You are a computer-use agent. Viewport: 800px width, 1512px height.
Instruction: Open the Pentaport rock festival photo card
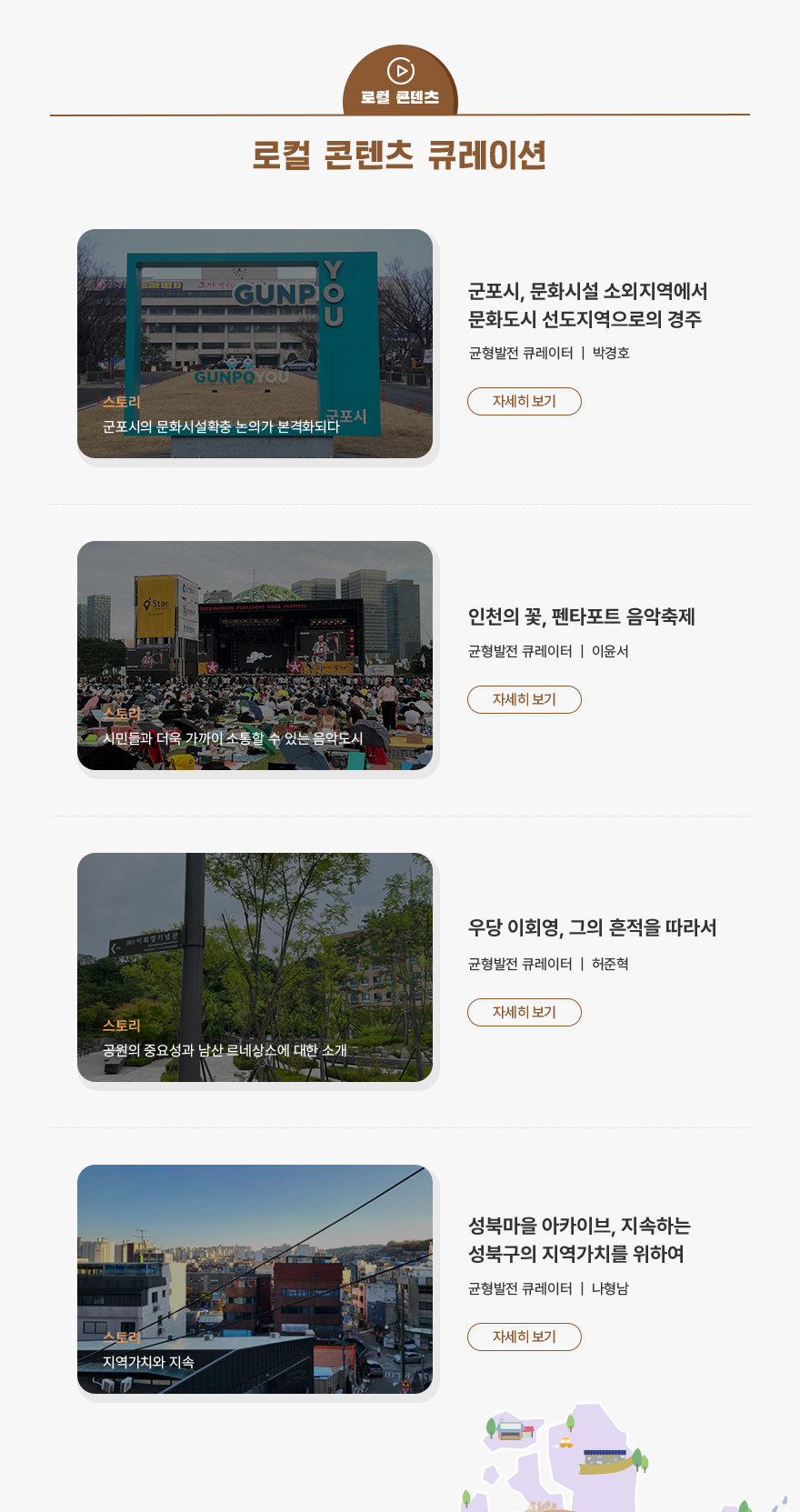255,656
